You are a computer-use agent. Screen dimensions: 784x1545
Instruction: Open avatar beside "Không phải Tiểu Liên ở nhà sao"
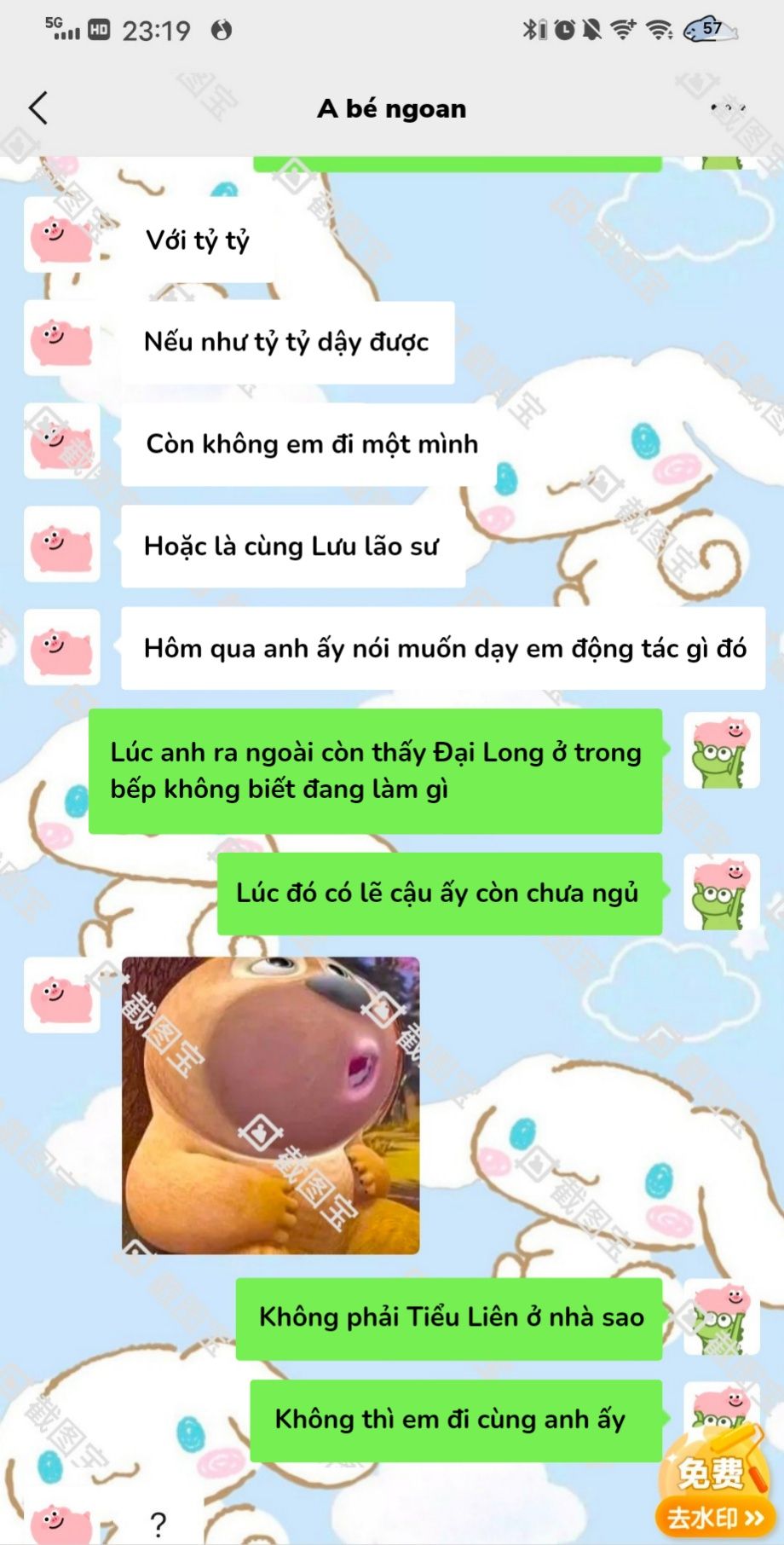[x=721, y=1316]
